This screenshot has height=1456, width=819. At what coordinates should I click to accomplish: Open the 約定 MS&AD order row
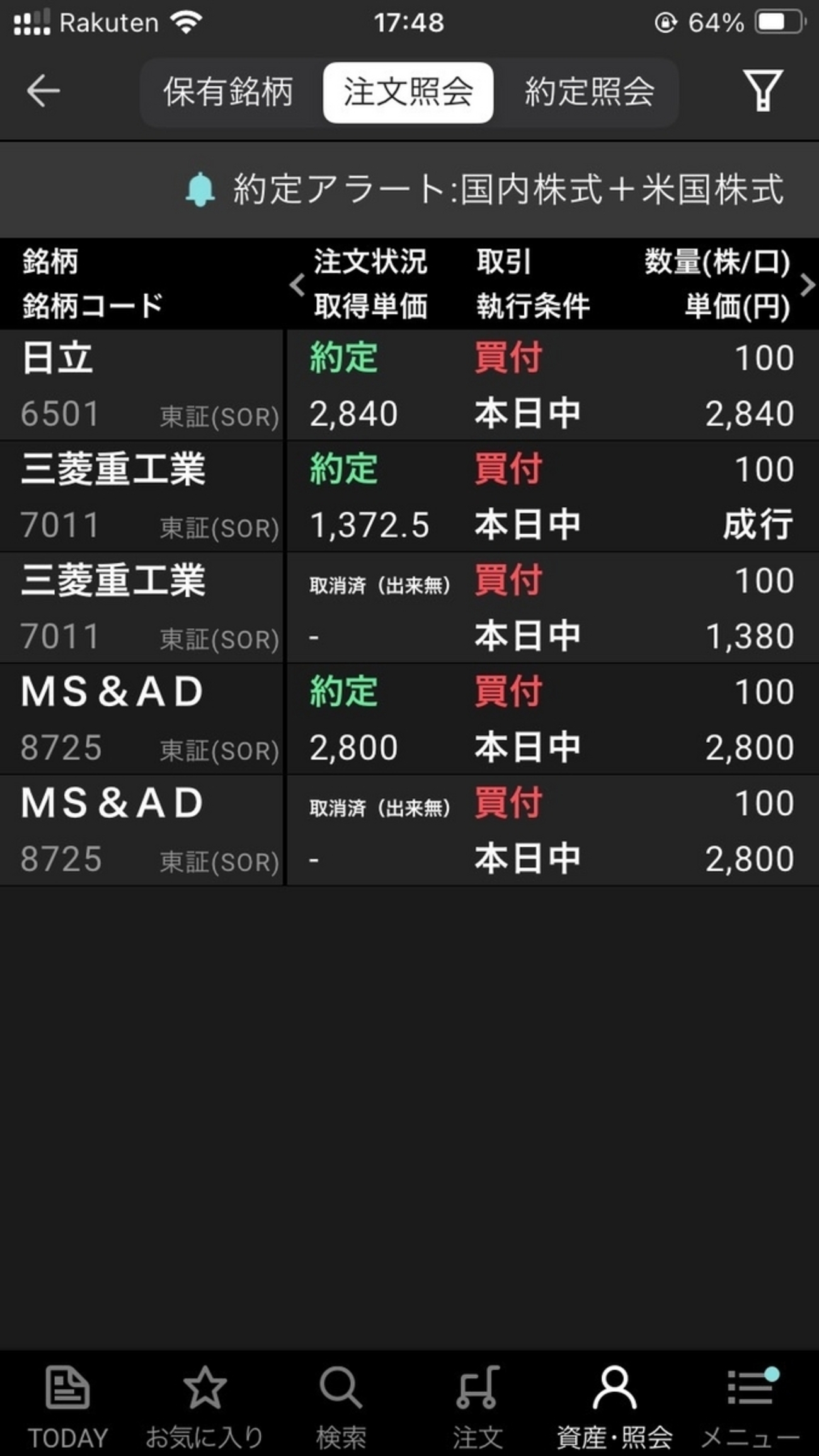[x=409, y=719]
